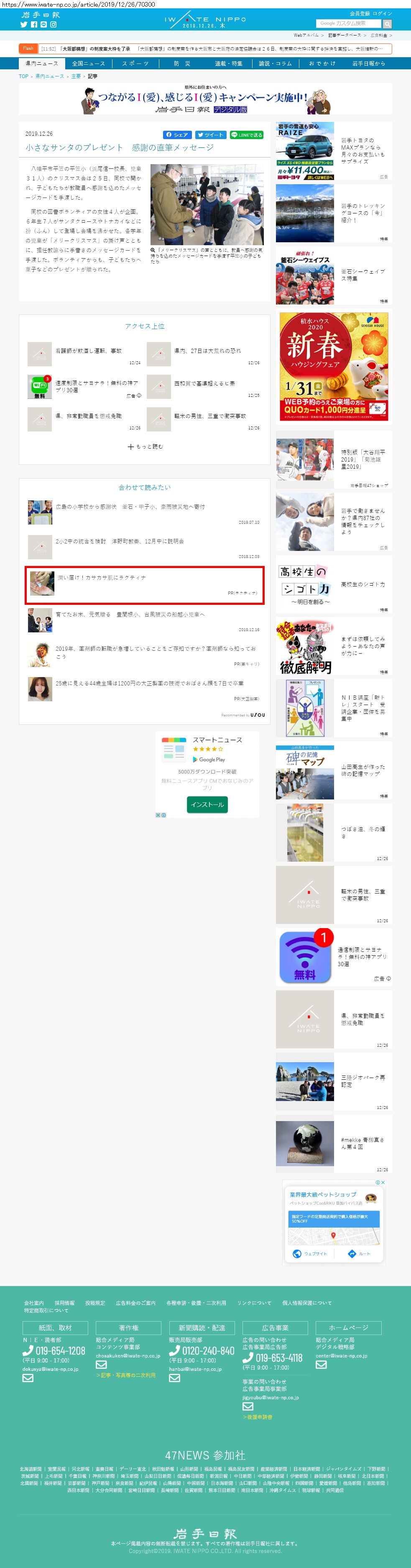Open the ログイン link

(383, 13)
